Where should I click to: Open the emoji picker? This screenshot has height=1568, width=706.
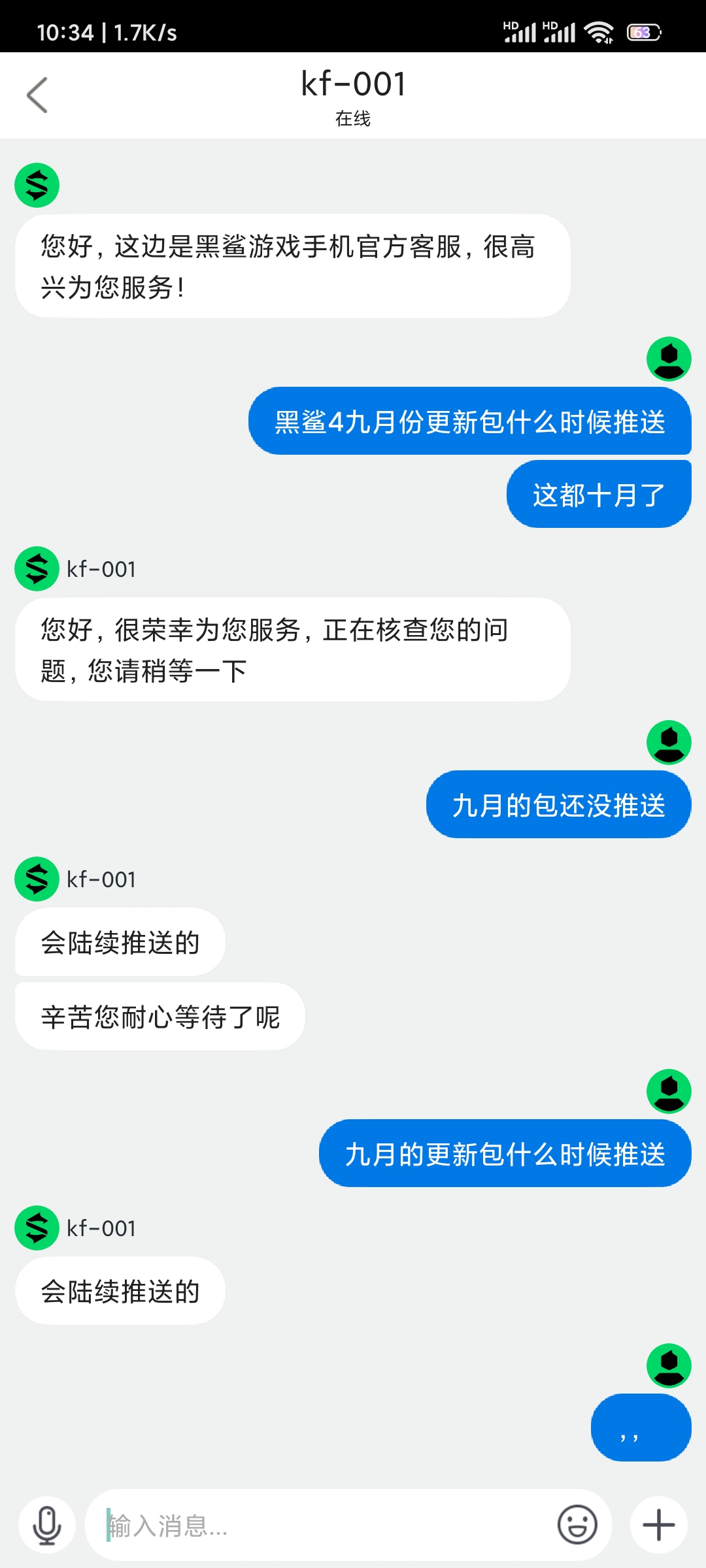tap(577, 1525)
